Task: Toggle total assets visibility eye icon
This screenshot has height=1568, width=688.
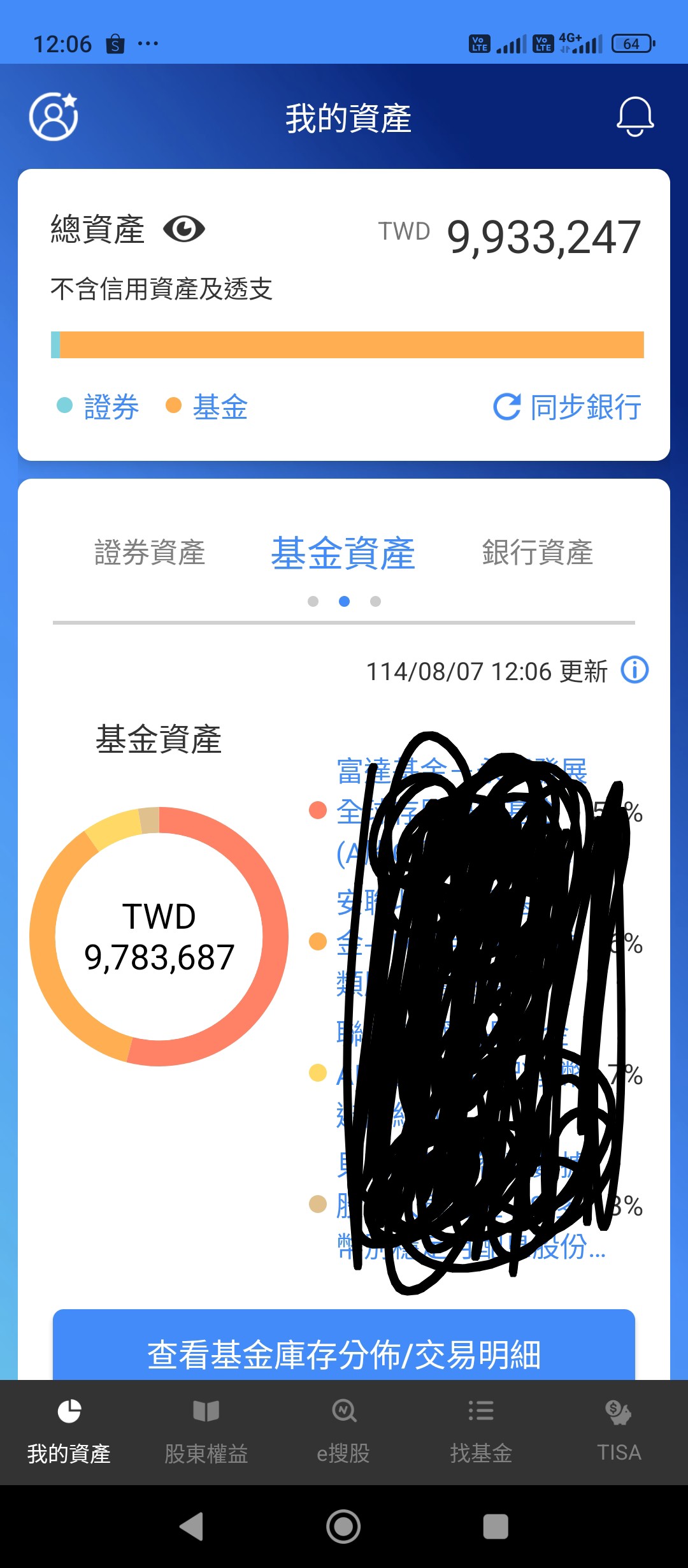Action: [184, 229]
